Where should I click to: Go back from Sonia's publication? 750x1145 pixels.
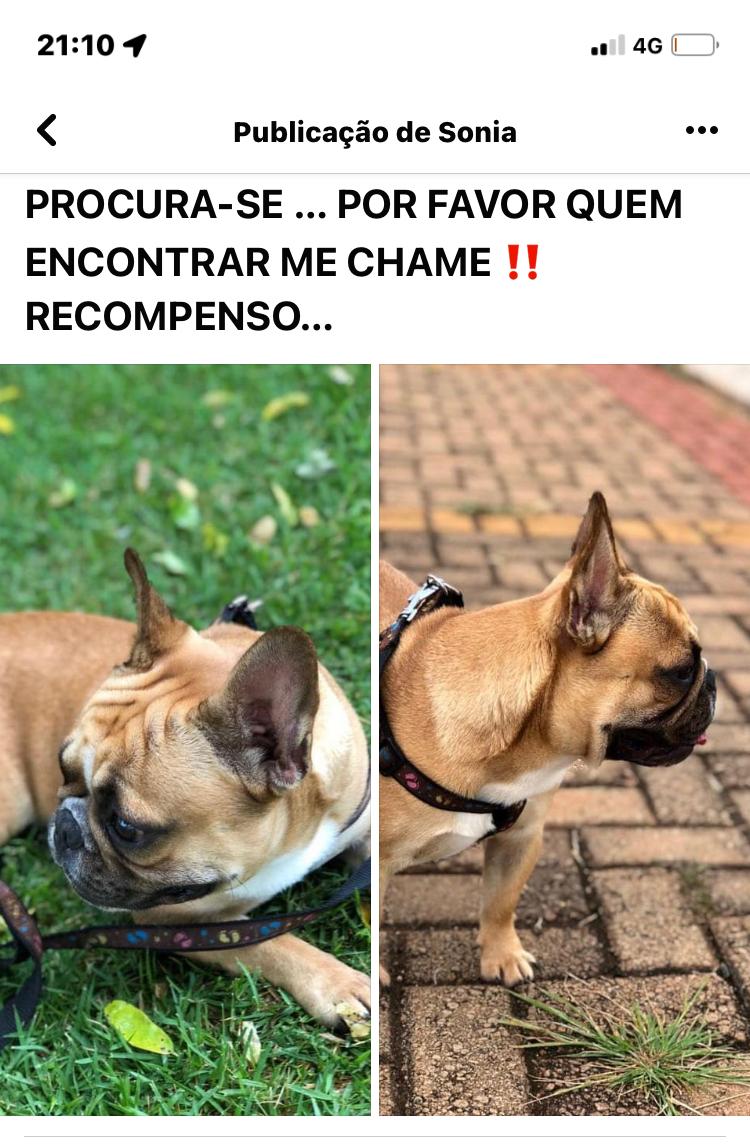coord(47,131)
